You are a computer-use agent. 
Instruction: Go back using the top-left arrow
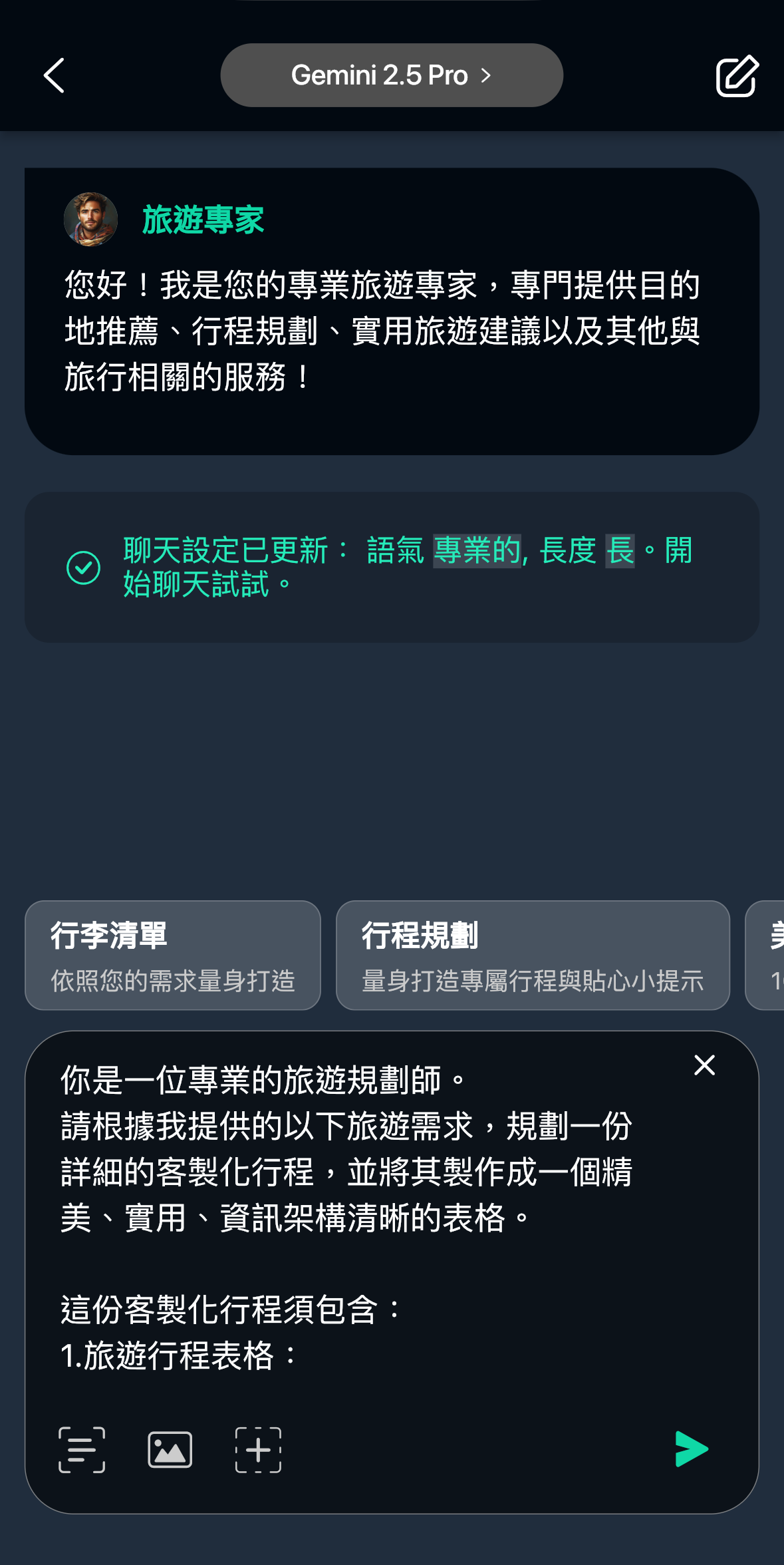tap(55, 76)
